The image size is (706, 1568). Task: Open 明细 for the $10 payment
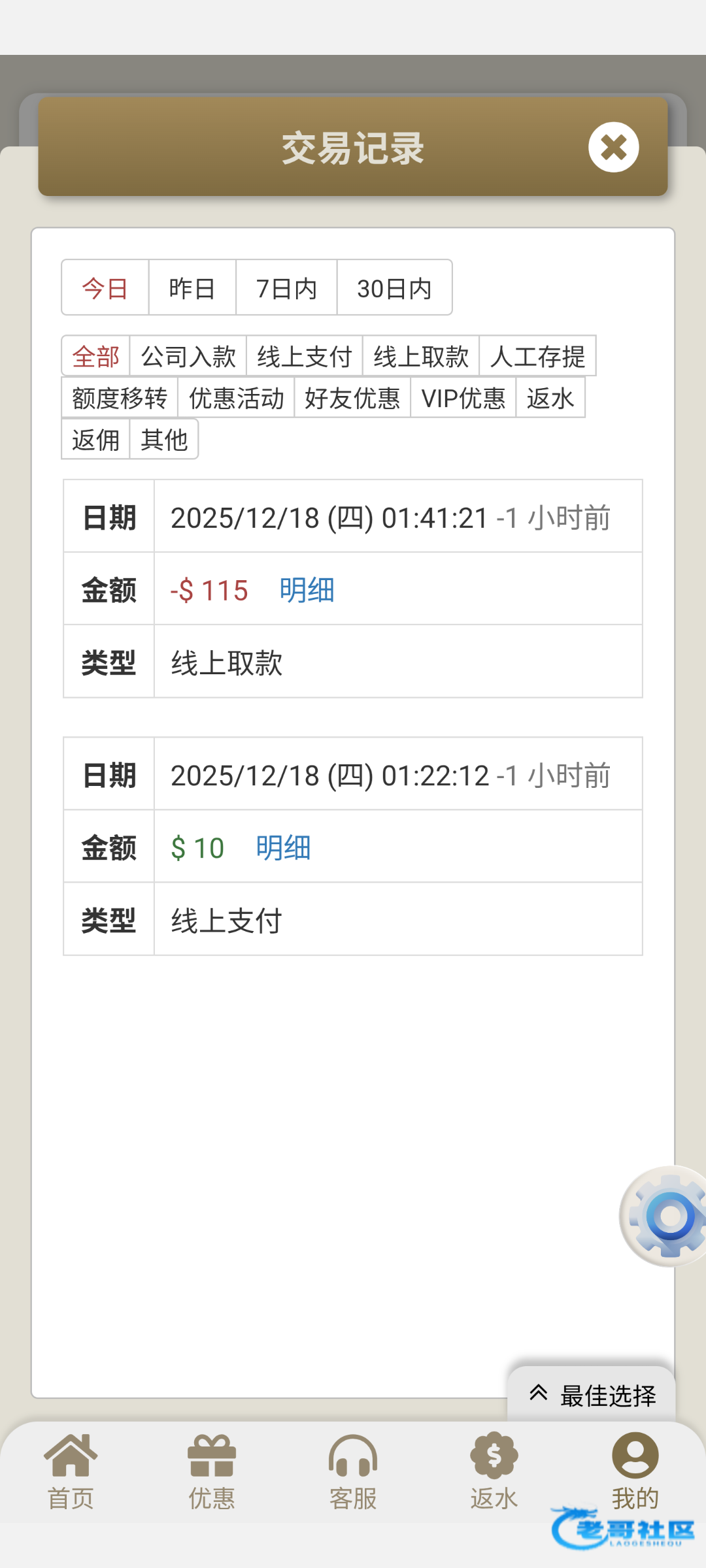pos(283,848)
